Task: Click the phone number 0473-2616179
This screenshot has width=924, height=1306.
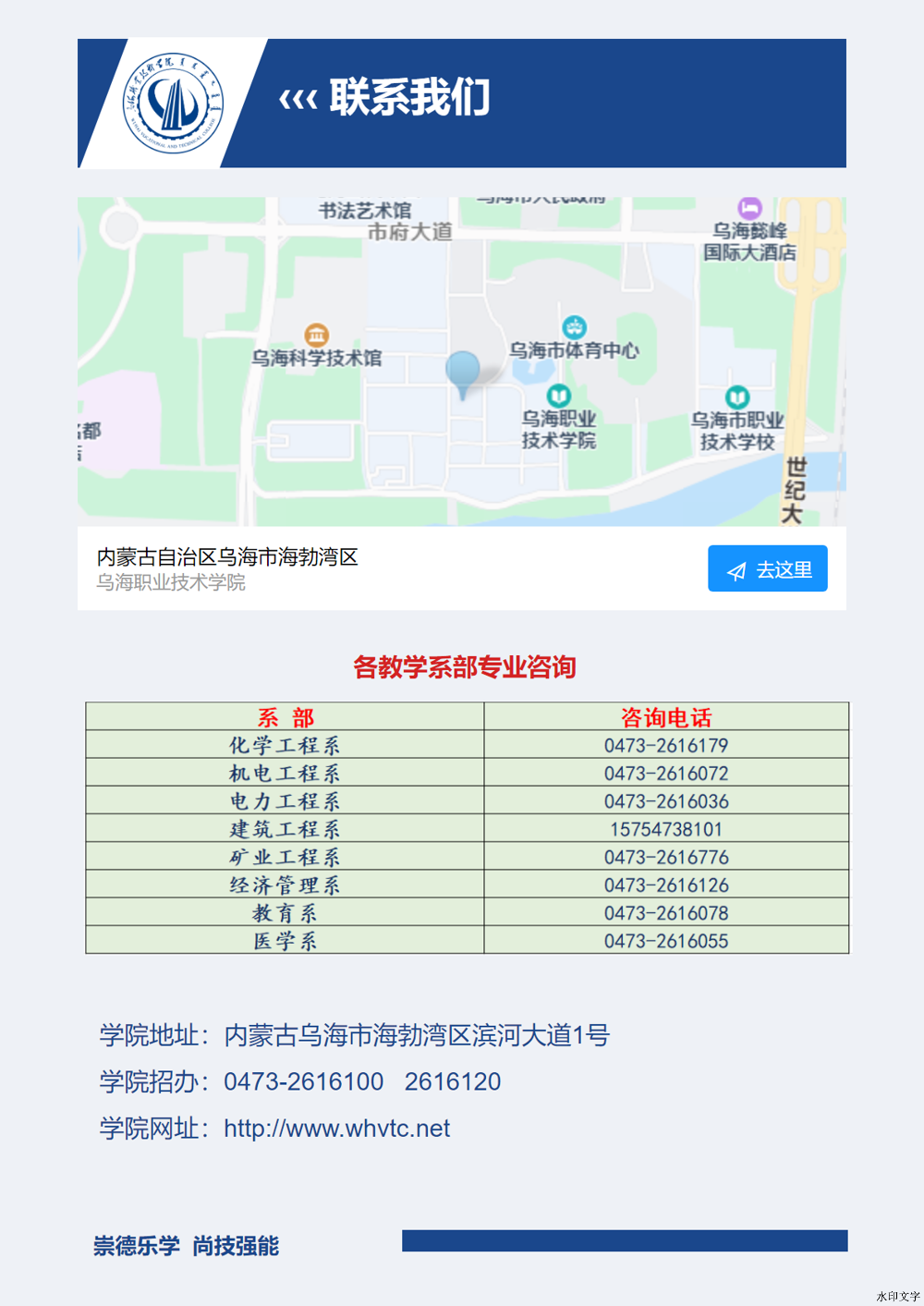Action: coord(666,746)
